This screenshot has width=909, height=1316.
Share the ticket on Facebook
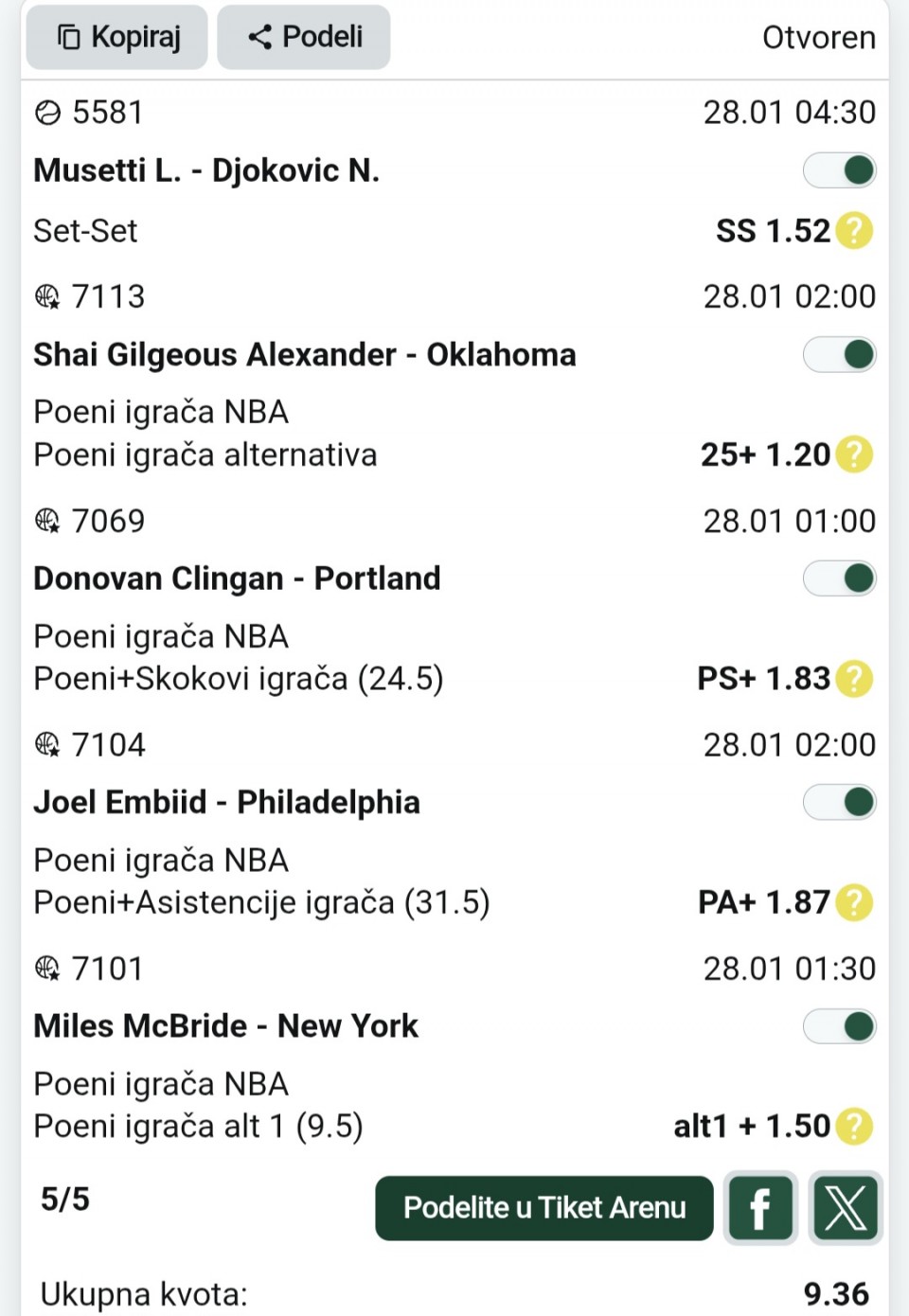tap(759, 1208)
